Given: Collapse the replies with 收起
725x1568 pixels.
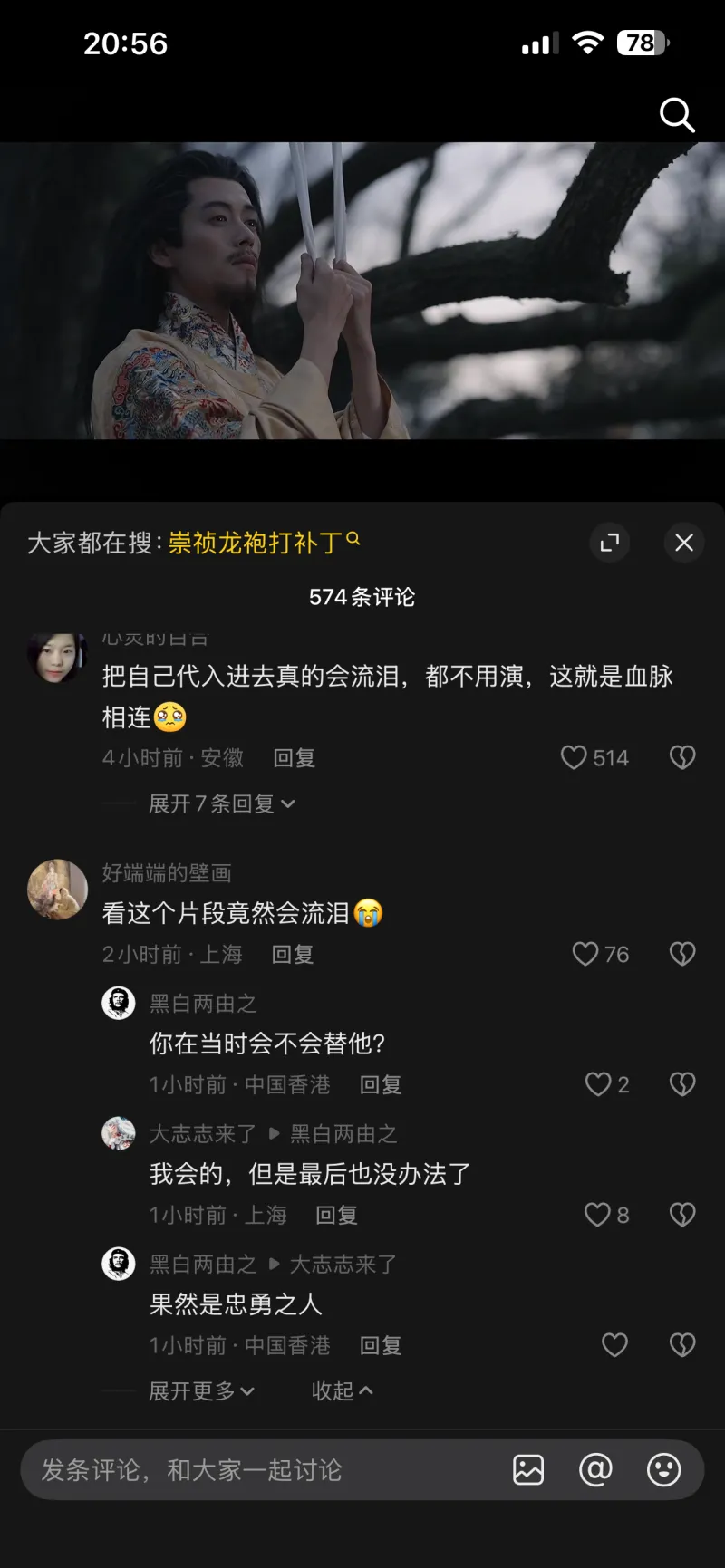Looking at the screenshot, I should pyautogui.click(x=342, y=1390).
